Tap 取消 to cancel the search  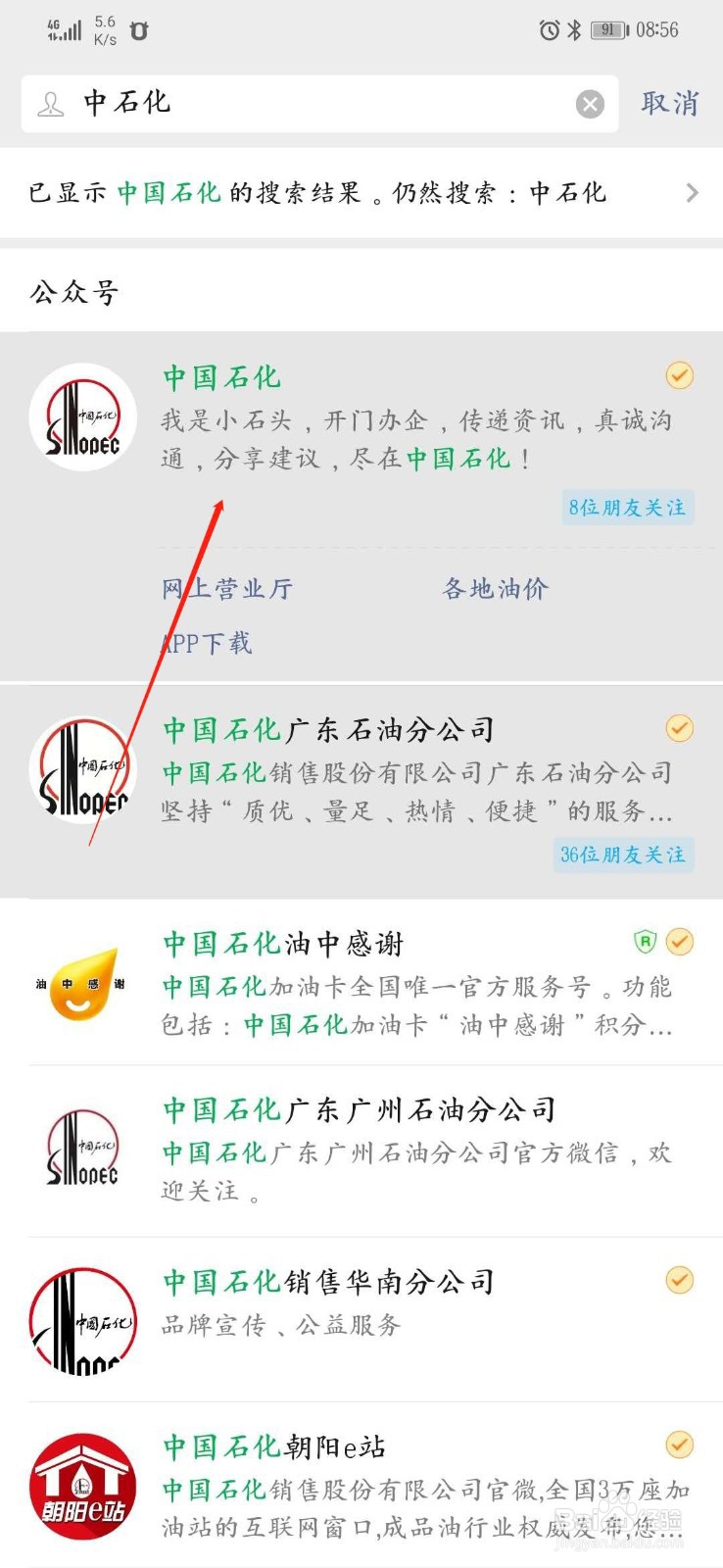pyautogui.click(x=669, y=103)
